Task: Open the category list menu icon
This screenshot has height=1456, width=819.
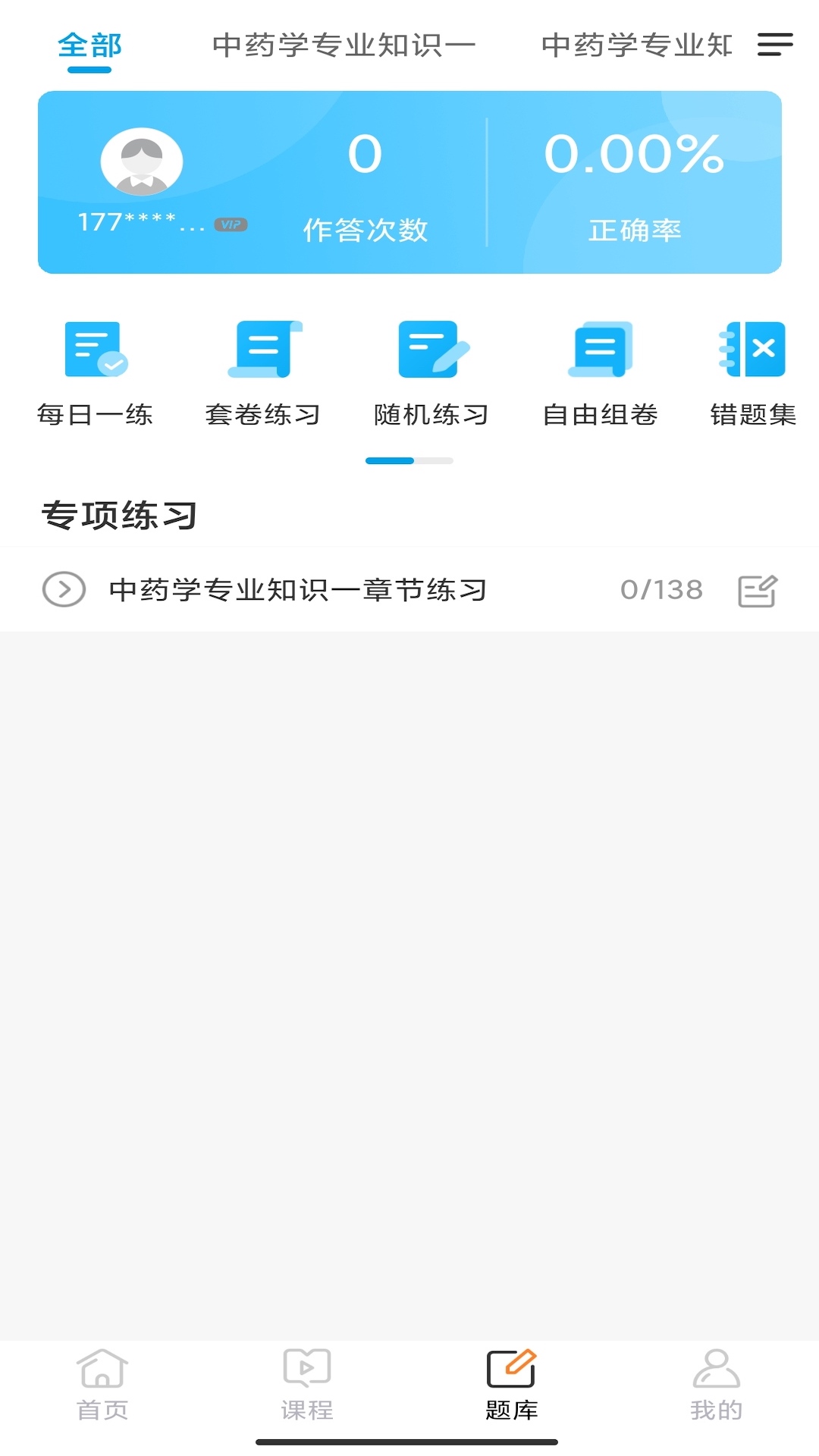Action: [775, 44]
